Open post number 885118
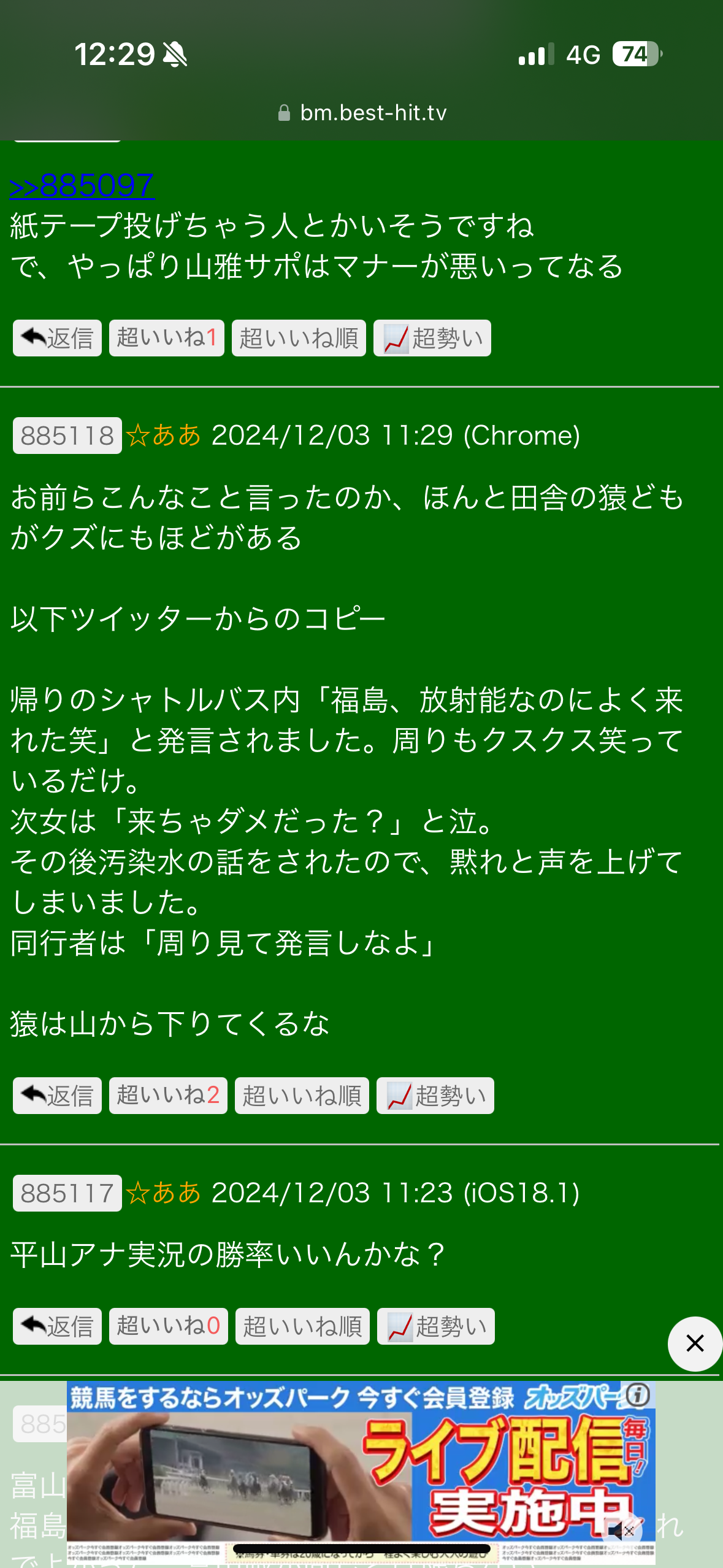This screenshot has height=1568, width=723. click(67, 436)
